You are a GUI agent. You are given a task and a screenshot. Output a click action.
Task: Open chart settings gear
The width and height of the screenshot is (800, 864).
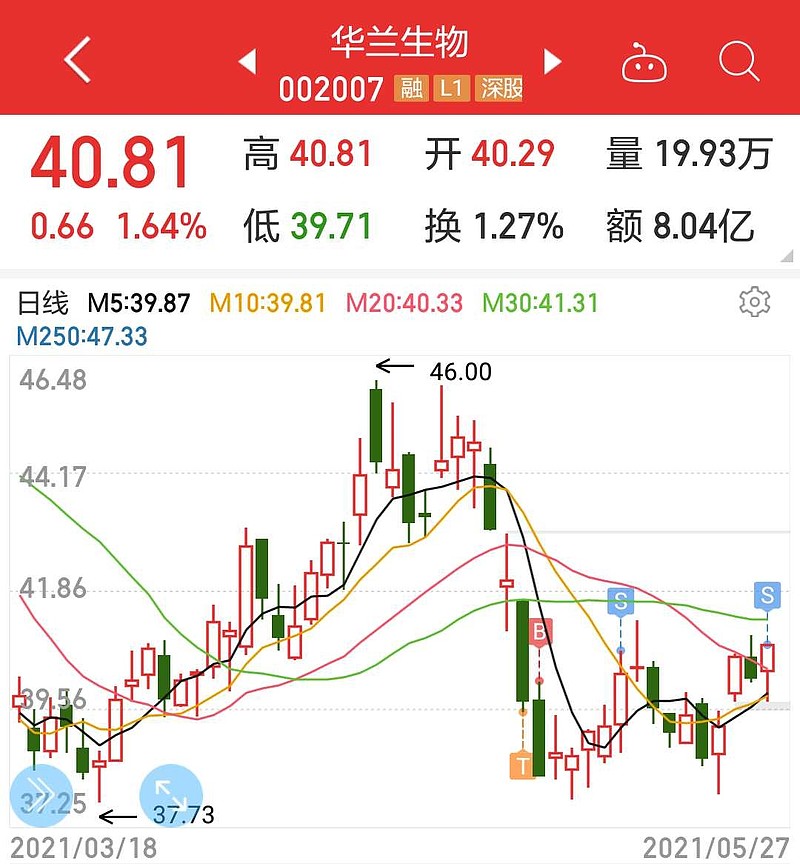754,301
